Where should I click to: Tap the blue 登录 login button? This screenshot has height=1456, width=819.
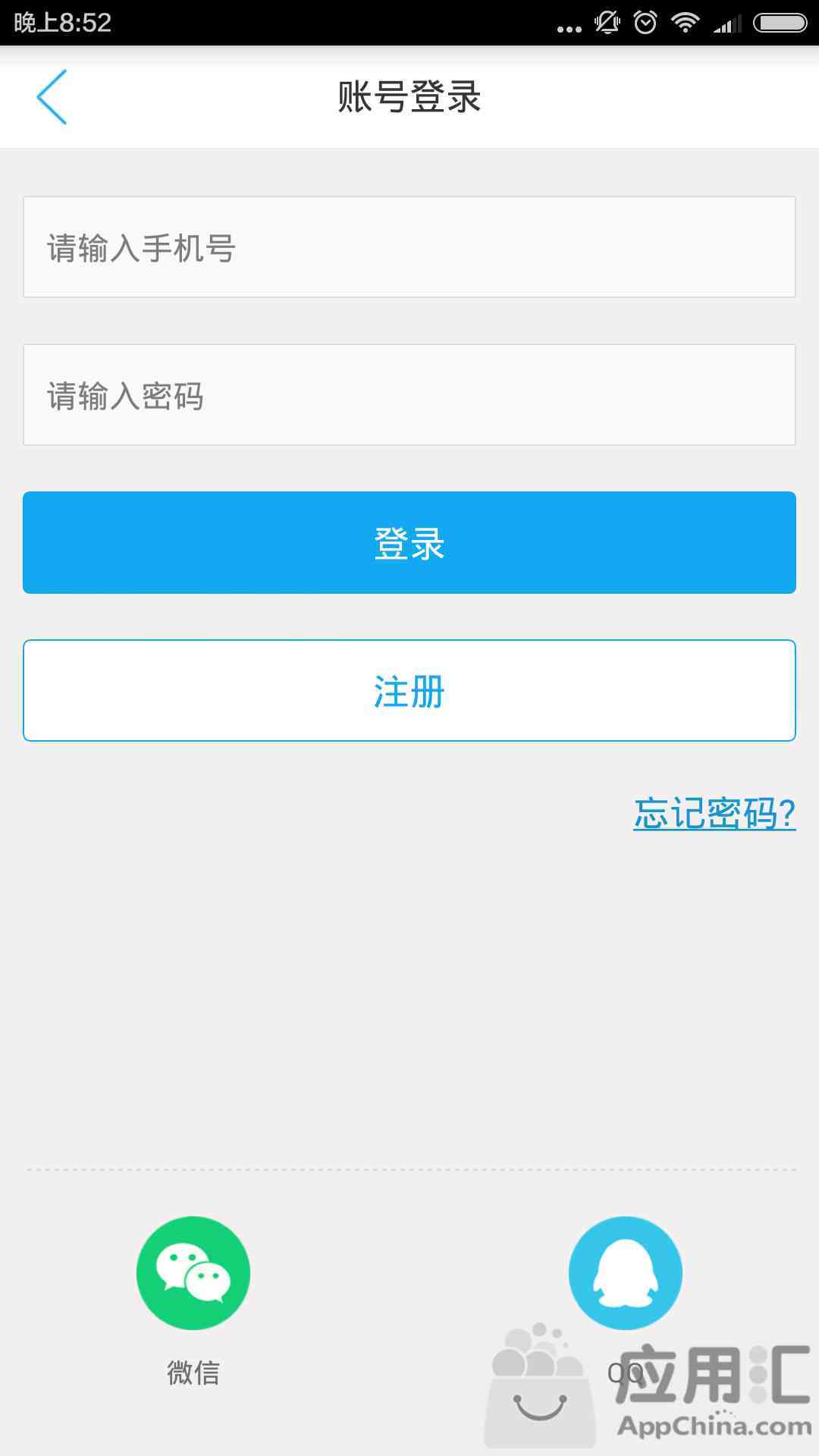point(409,542)
